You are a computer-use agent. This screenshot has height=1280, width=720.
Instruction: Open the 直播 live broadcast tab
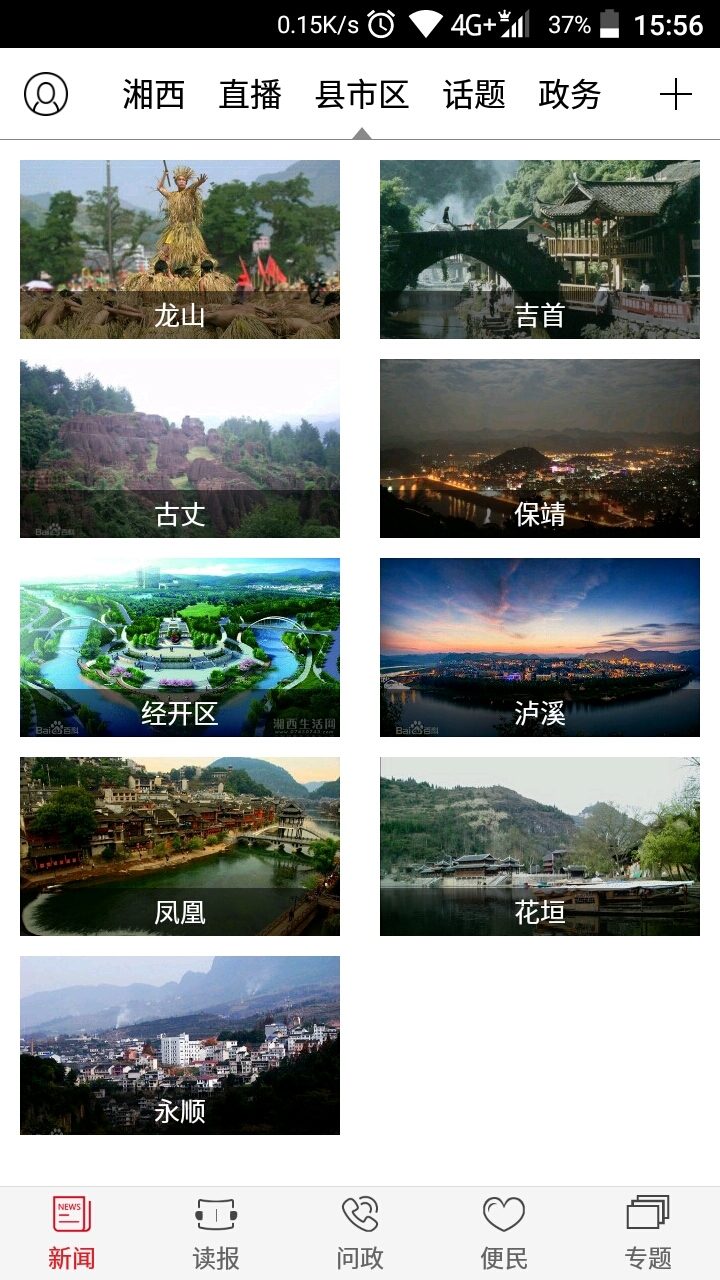click(249, 93)
